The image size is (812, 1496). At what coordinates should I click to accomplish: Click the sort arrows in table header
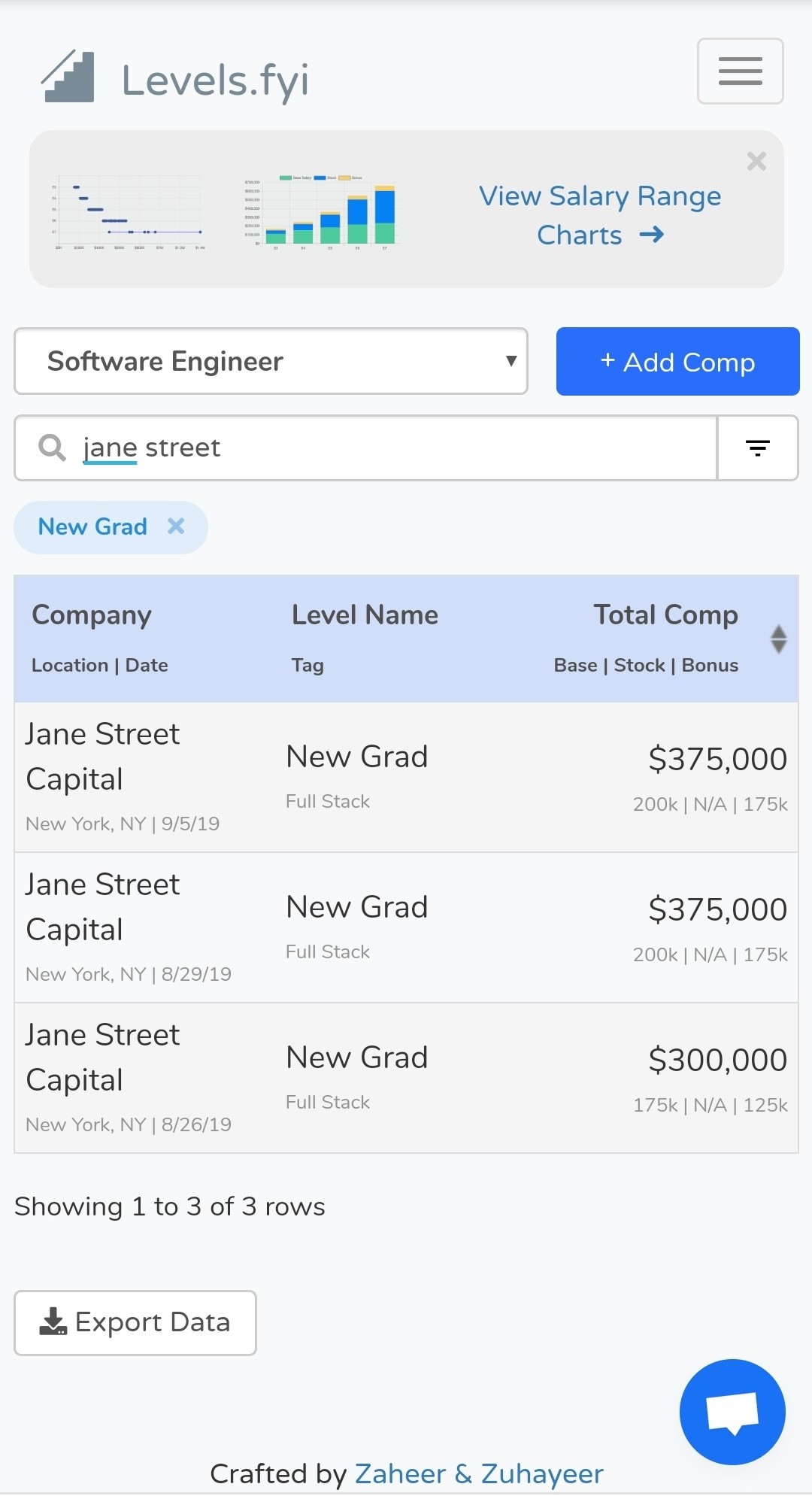778,639
